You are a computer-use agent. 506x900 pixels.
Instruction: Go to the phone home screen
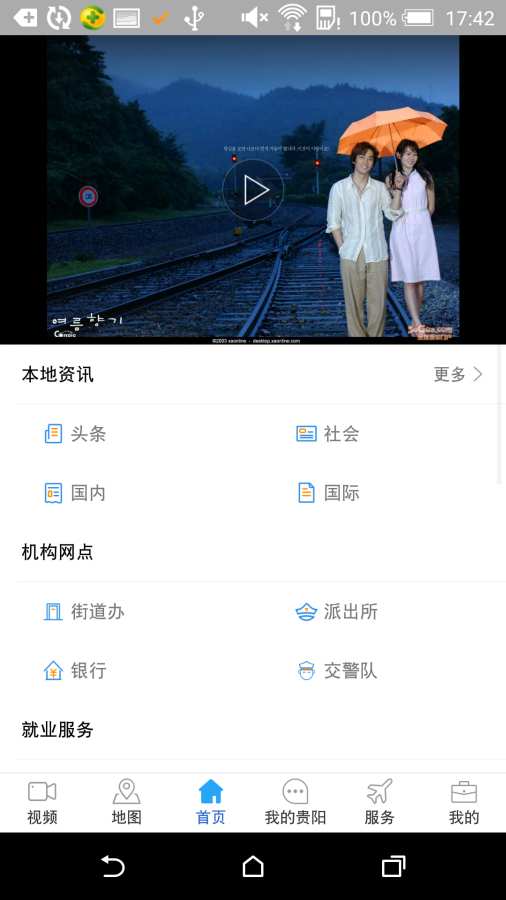253,866
